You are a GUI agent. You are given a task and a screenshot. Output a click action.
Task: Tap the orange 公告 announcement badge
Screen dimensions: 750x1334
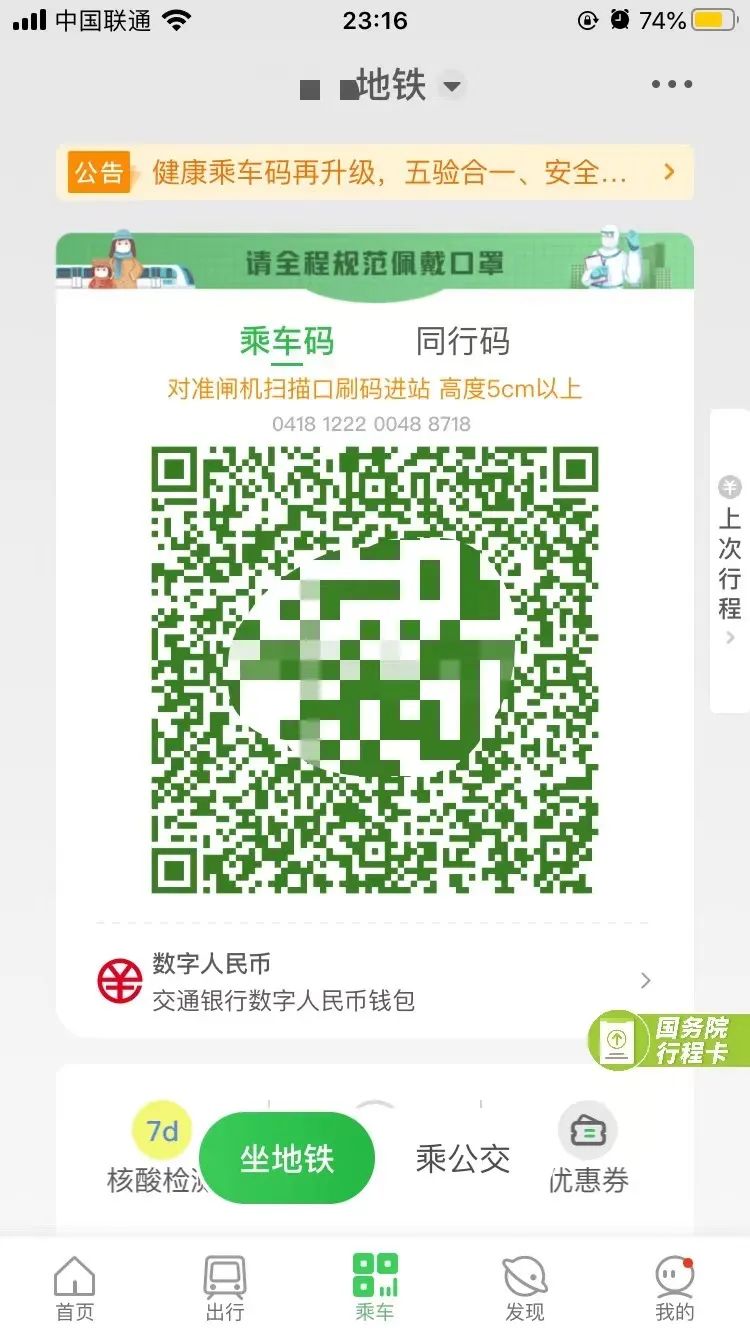coord(99,173)
